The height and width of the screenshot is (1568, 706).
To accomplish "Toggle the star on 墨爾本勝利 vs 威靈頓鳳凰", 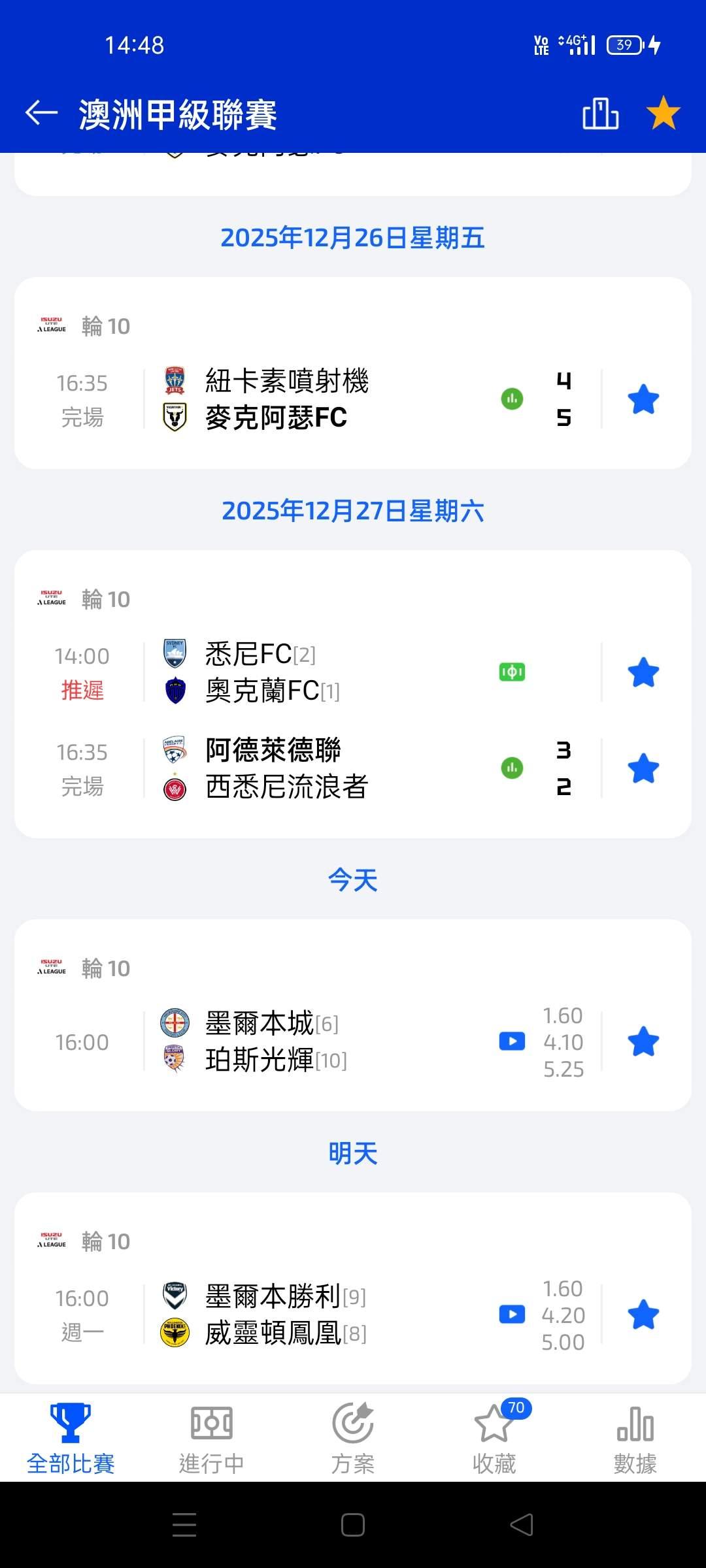I will click(x=643, y=1315).
